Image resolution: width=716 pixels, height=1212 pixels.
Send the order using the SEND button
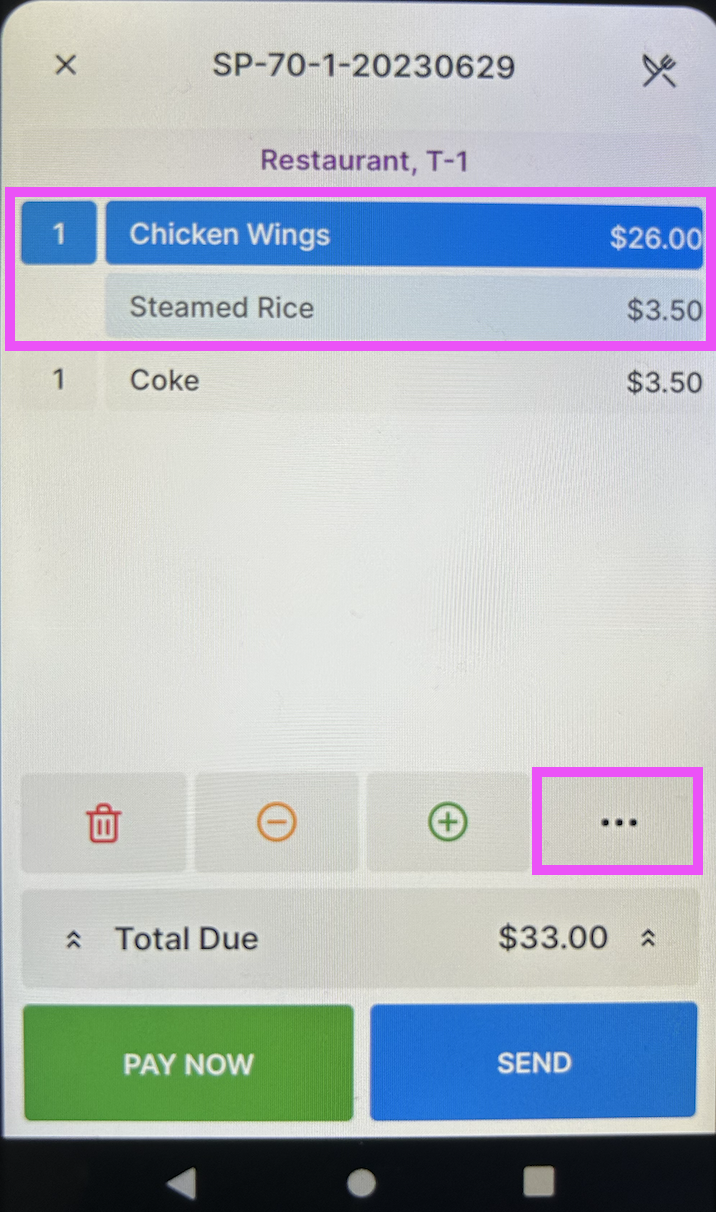tap(533, 1062)
